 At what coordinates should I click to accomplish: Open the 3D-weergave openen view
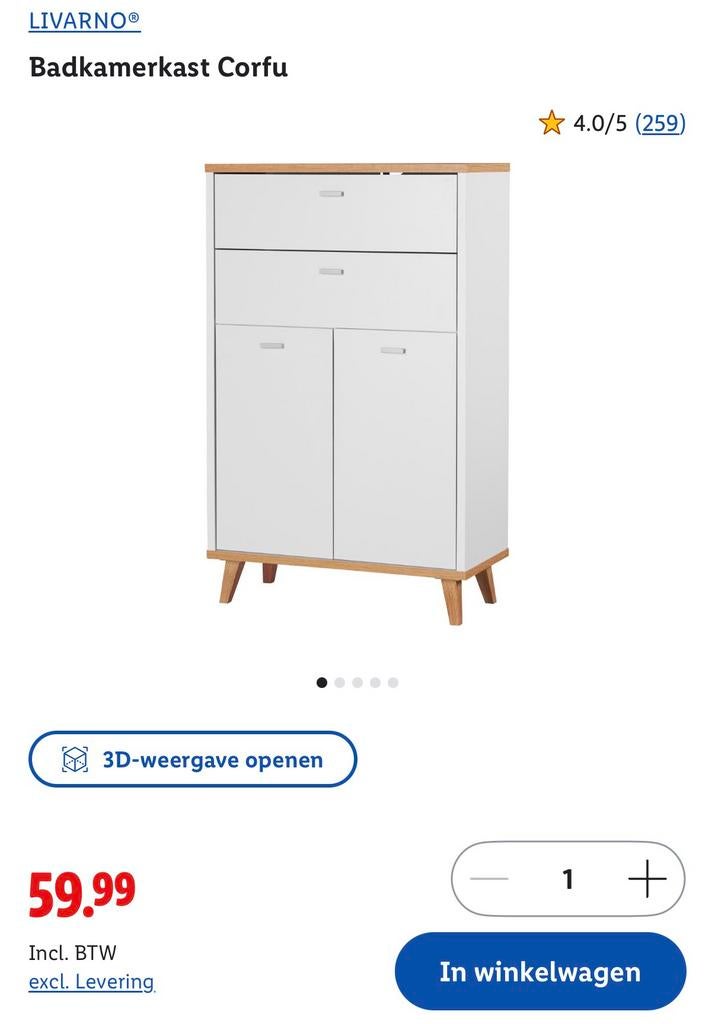coord(192,759)
